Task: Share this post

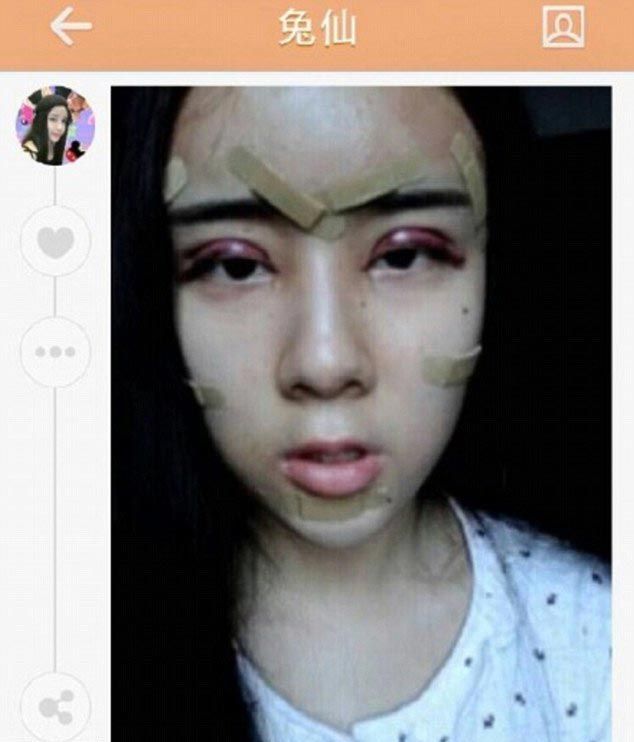Action: pyautogui.click(x=55, y=707)
